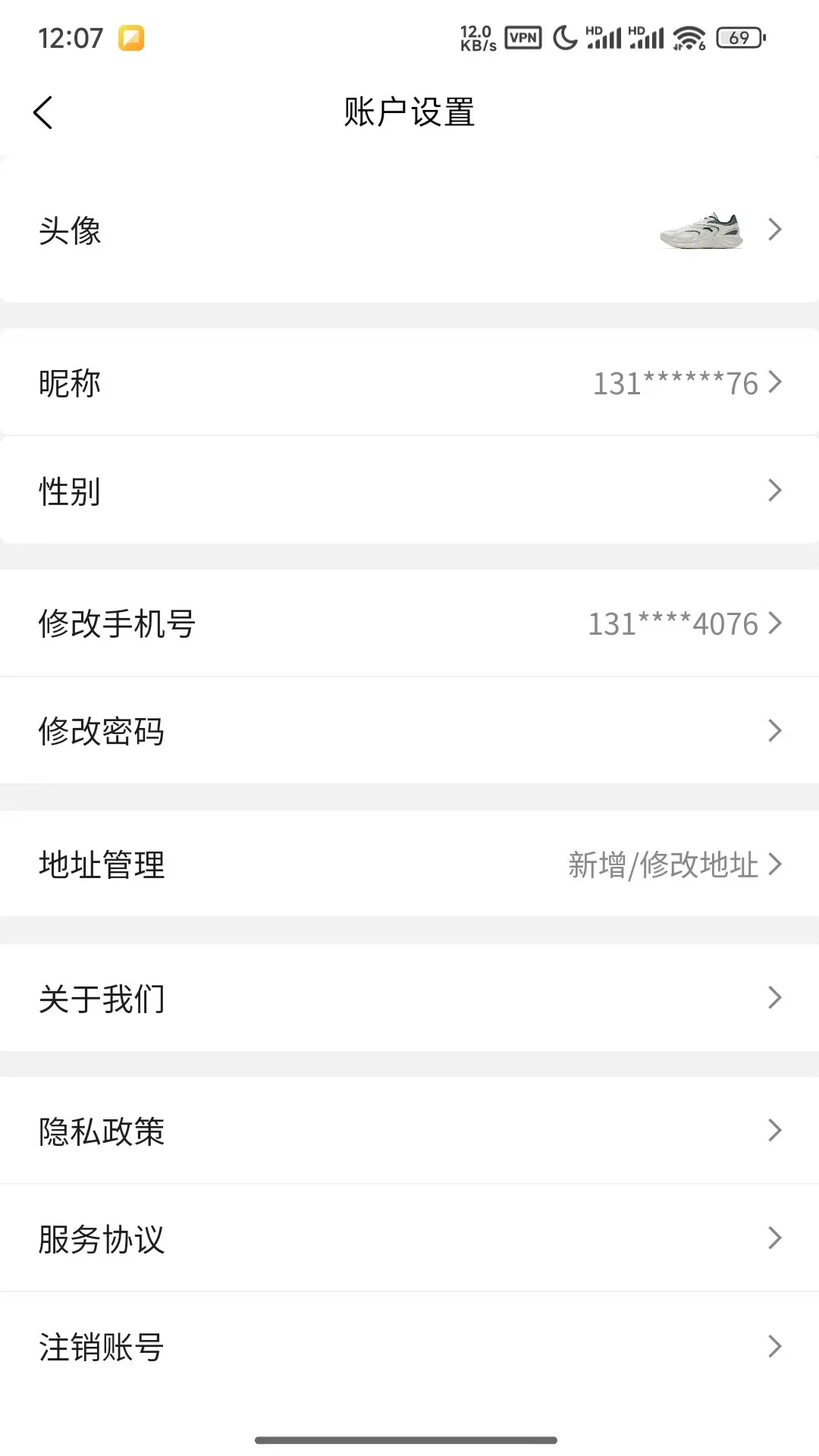Open the 昵称 nickname row chevron
The height and width of the screenshot is (1456, 819).
[x=774, y=383]
